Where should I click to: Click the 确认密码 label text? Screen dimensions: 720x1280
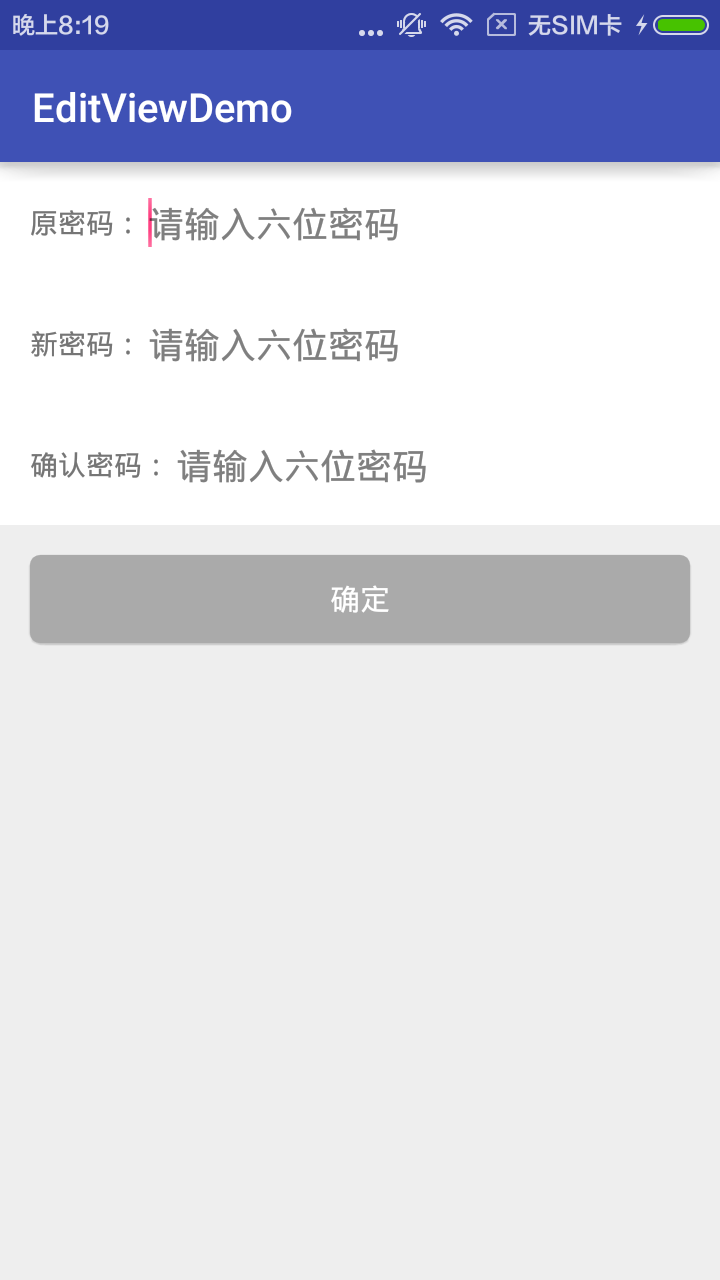tap(94, 468)
